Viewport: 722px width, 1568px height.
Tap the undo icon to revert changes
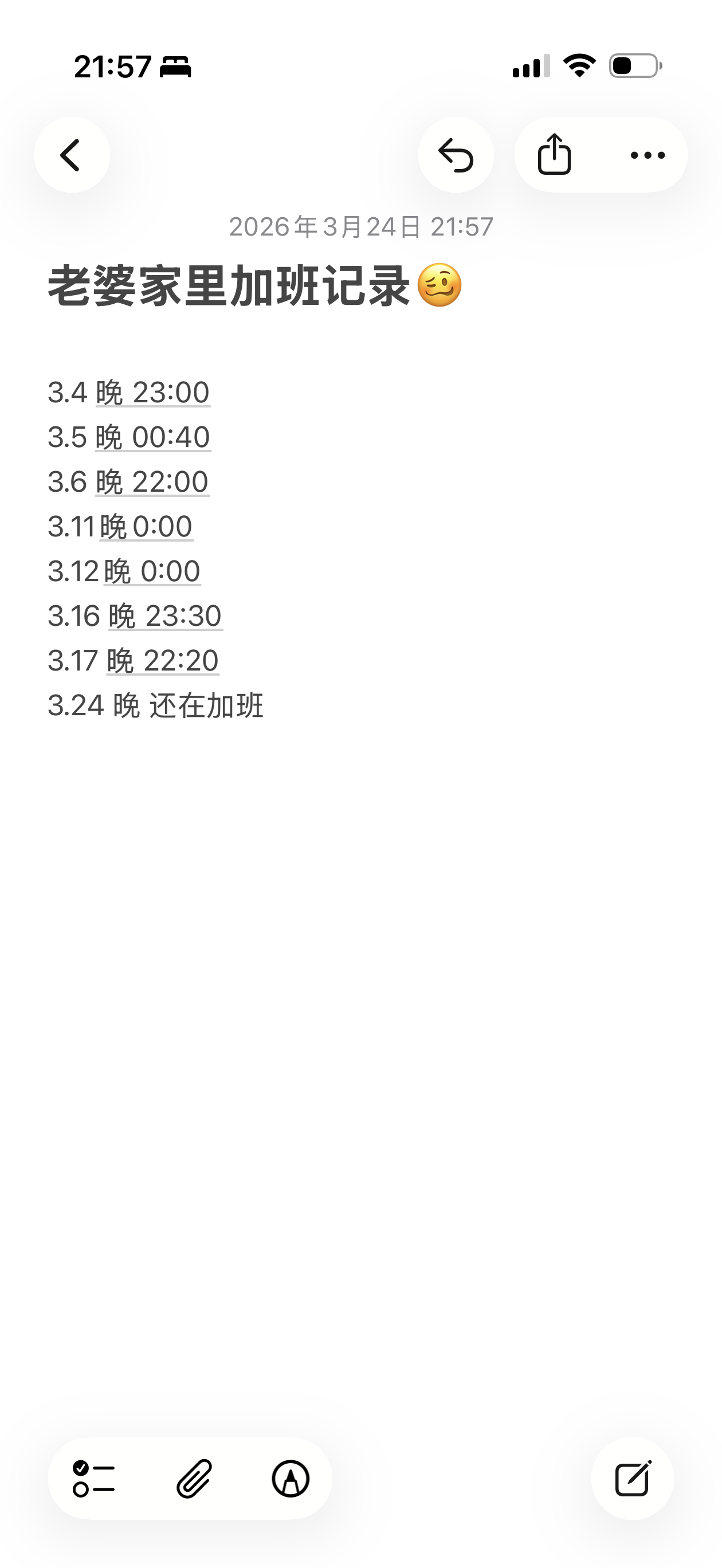tap(456, 155)
